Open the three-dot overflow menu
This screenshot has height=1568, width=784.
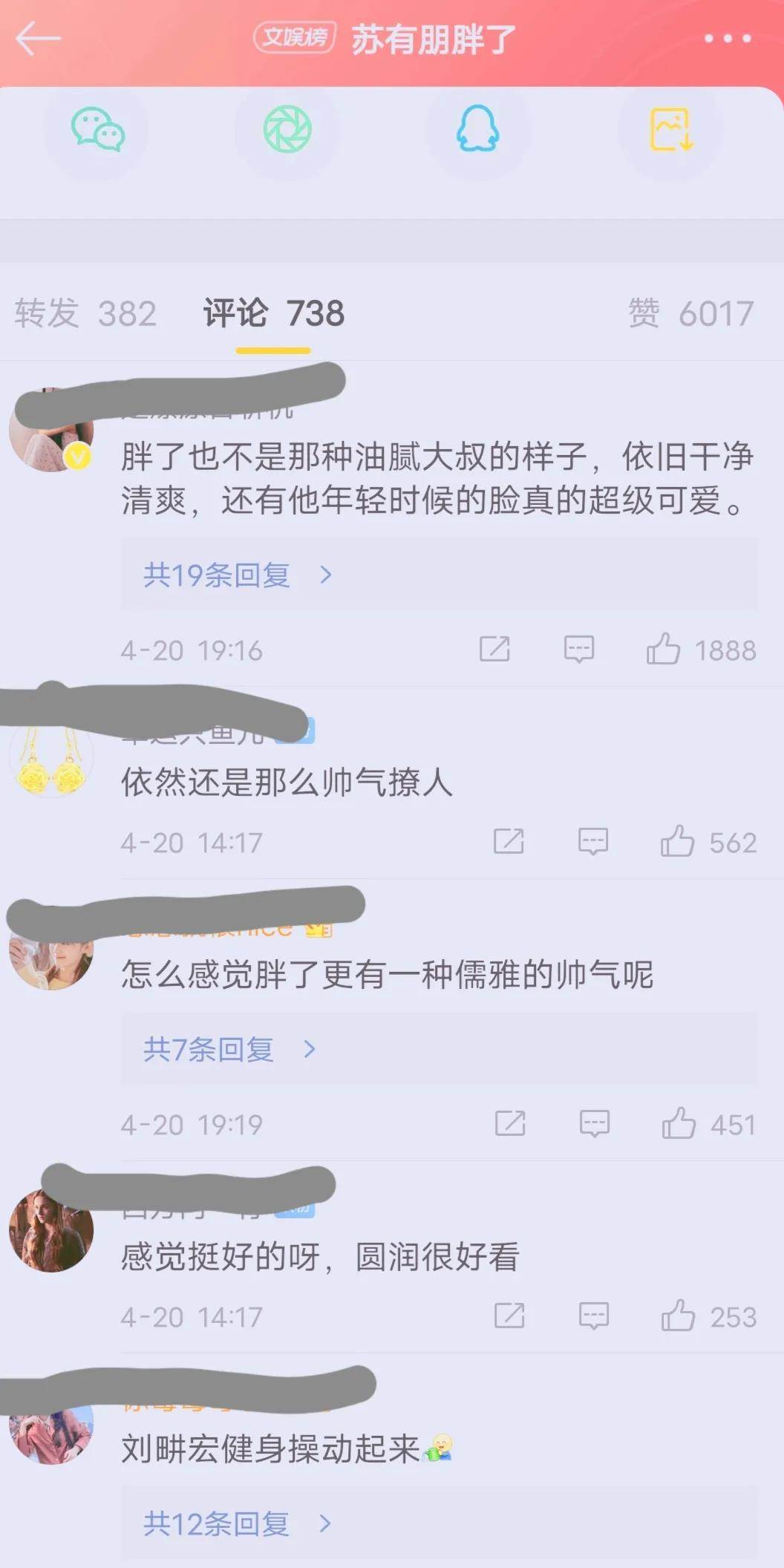point(728,39)
